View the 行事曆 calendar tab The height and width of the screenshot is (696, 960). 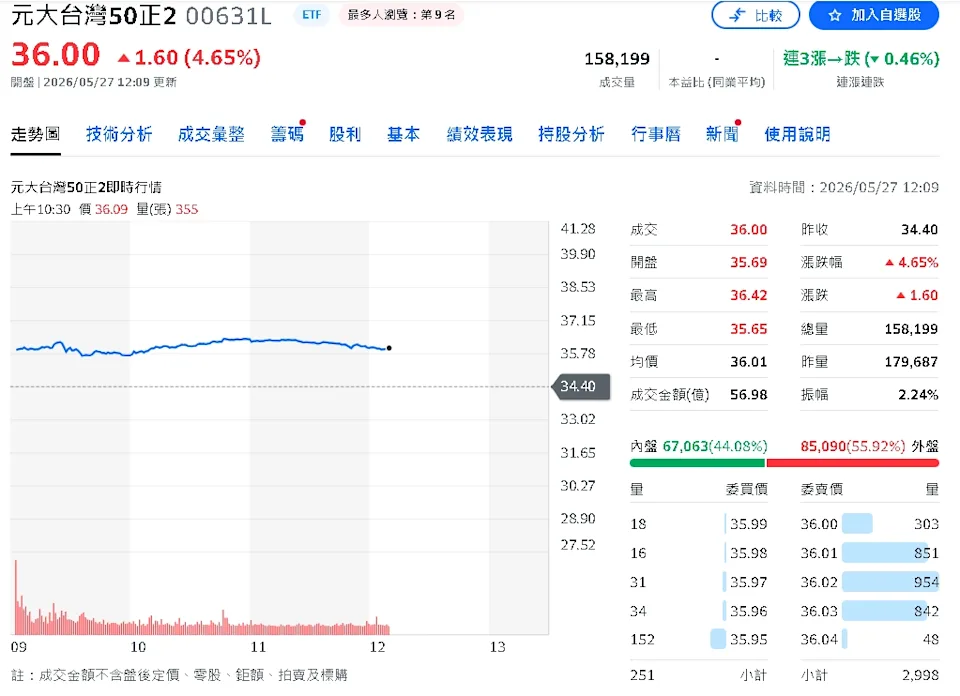pyautogui.click(x=656, y=134)
